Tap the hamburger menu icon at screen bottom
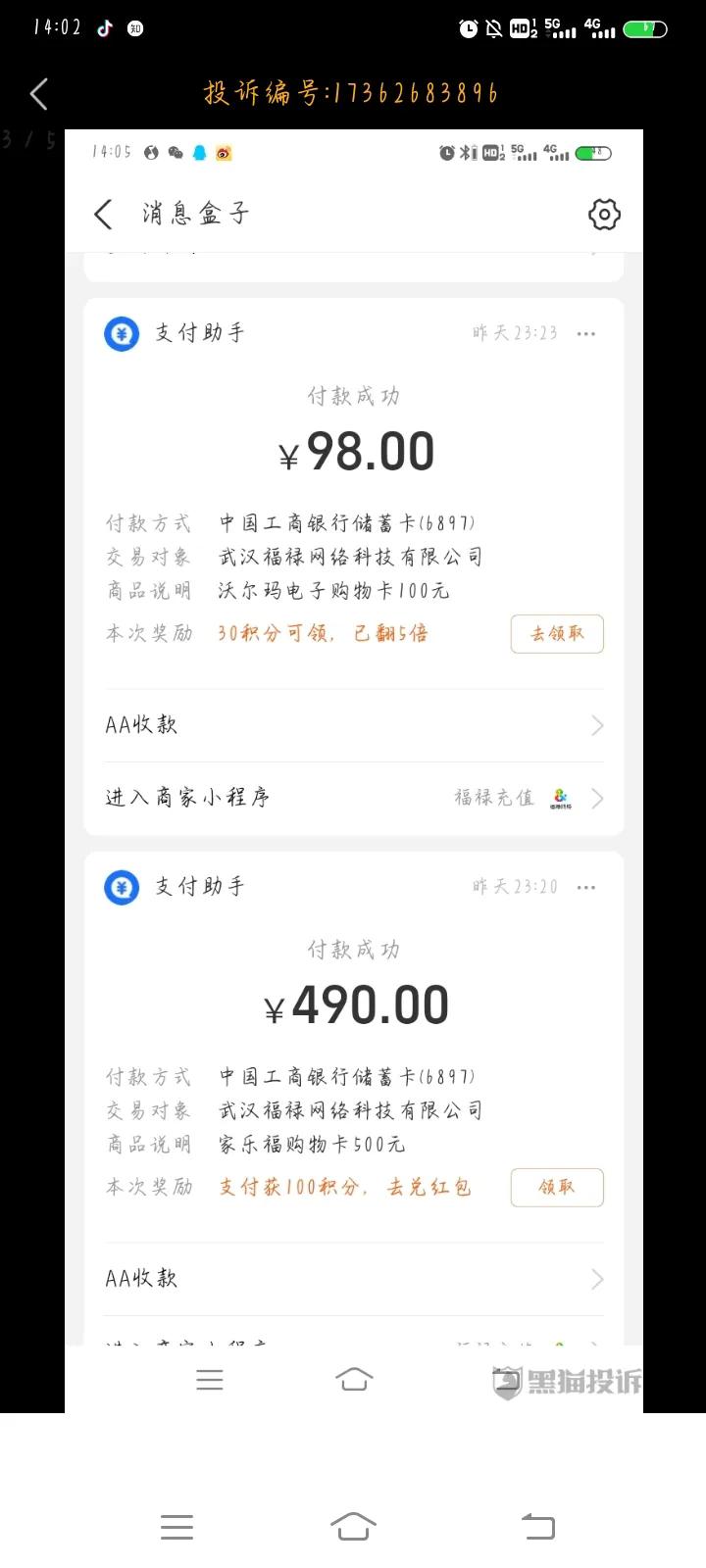This screenshot has height=1568, width=706. pyautogui.click(x=176, y=1526)
